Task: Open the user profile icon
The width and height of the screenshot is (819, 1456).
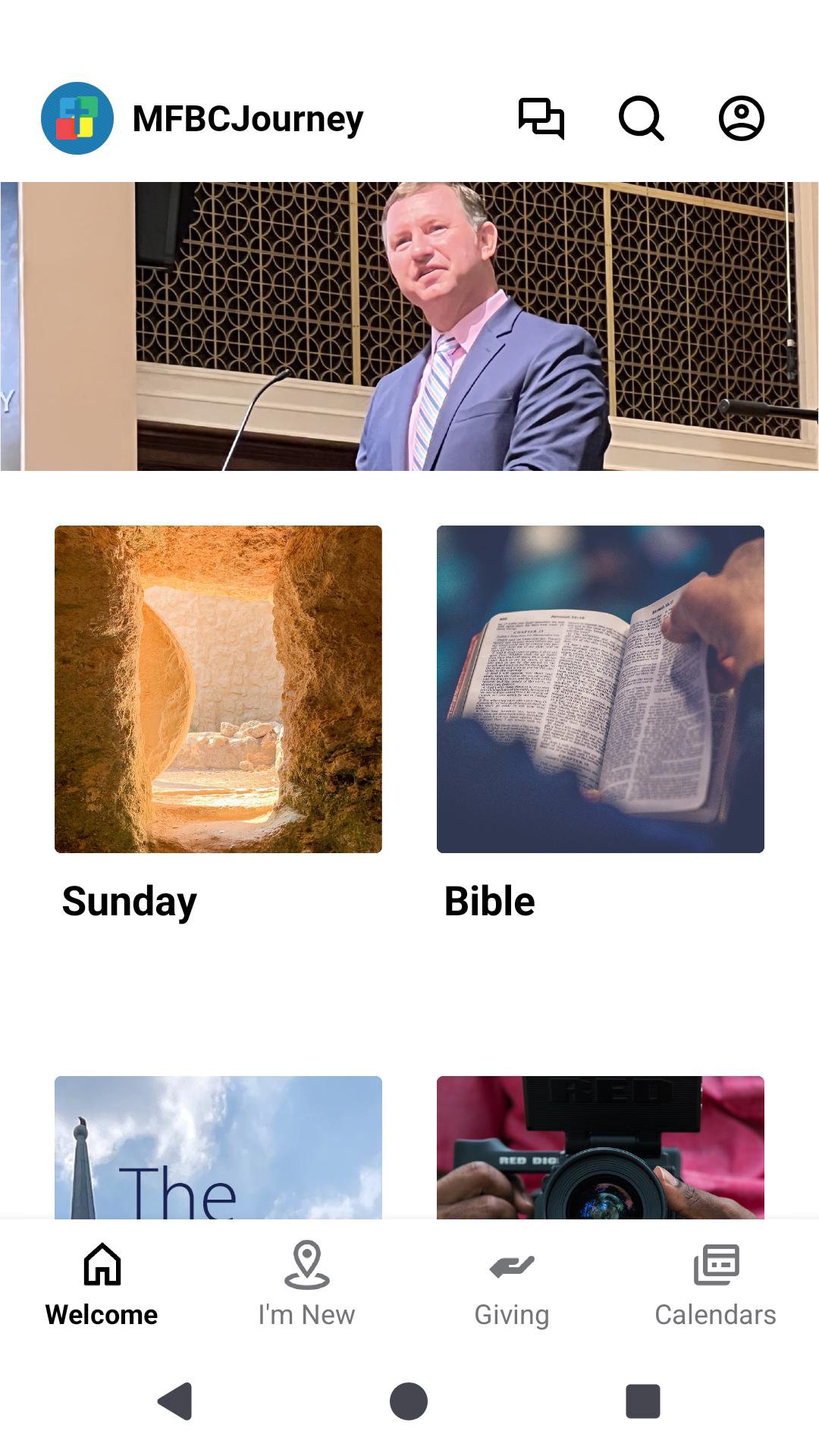Action: (741, 118)
